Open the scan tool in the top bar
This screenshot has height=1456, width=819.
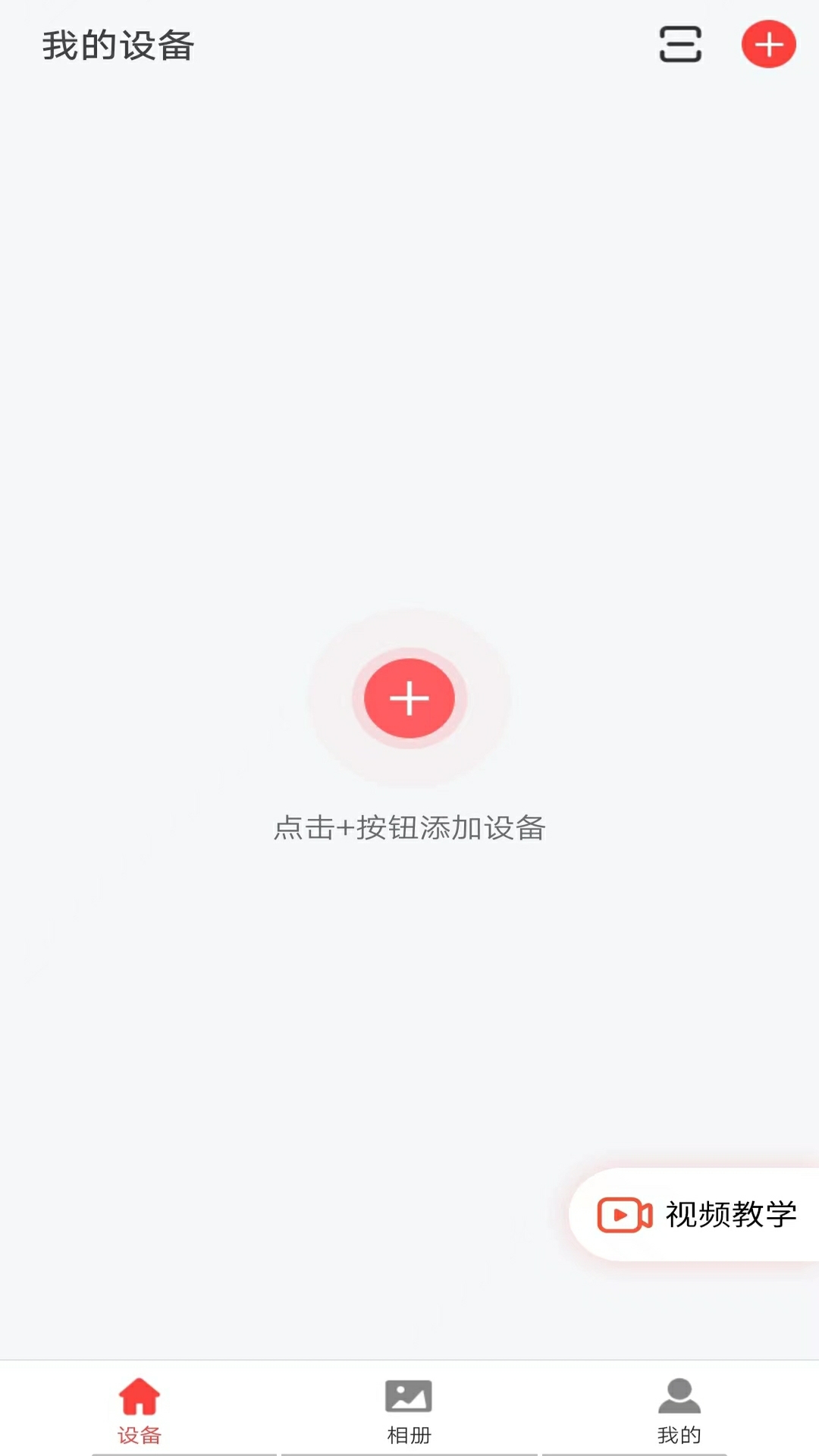click(679, 44)
